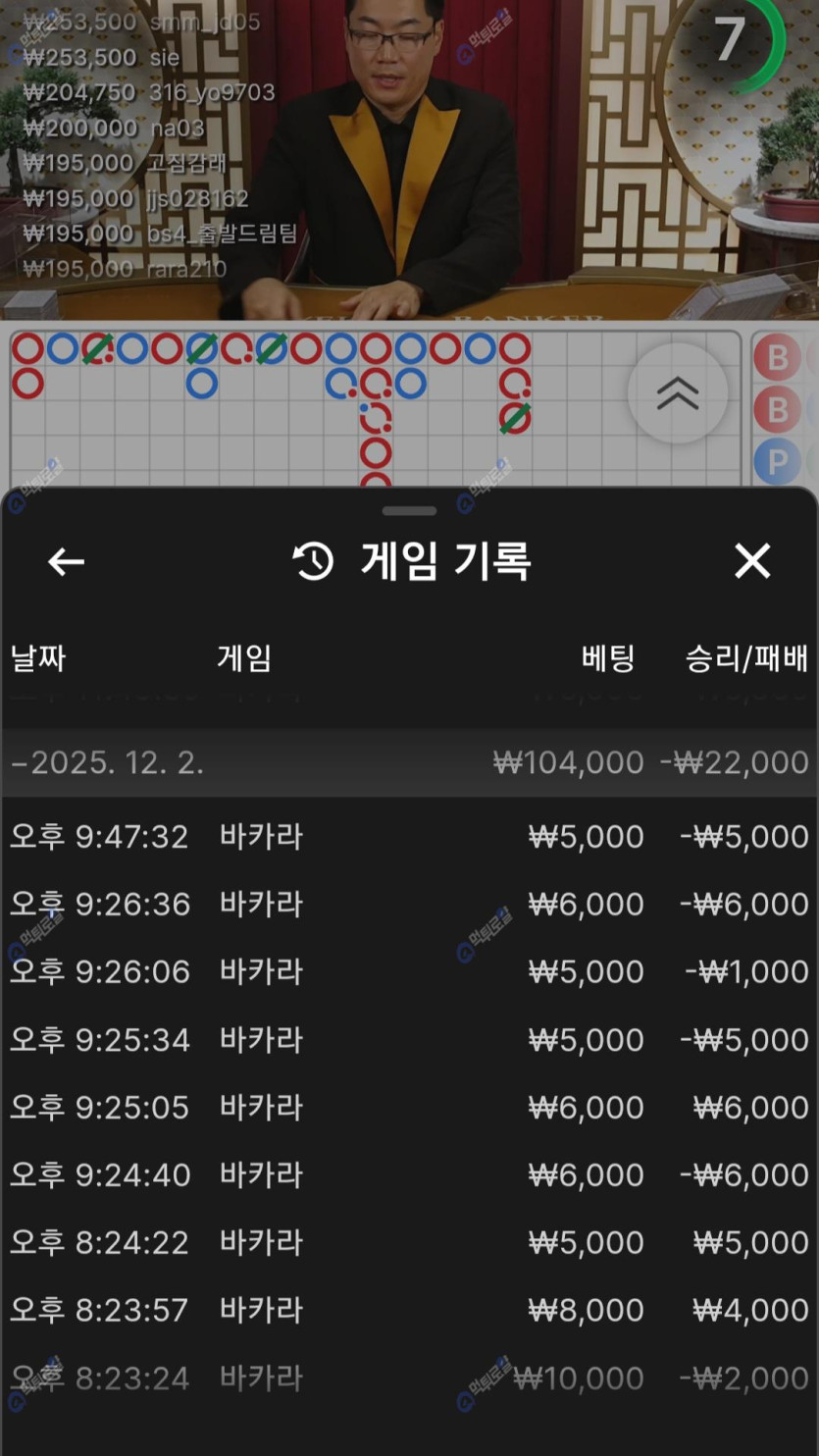Open the 오후 8:24:22 바카라 record

click(x=409, y=1243)
